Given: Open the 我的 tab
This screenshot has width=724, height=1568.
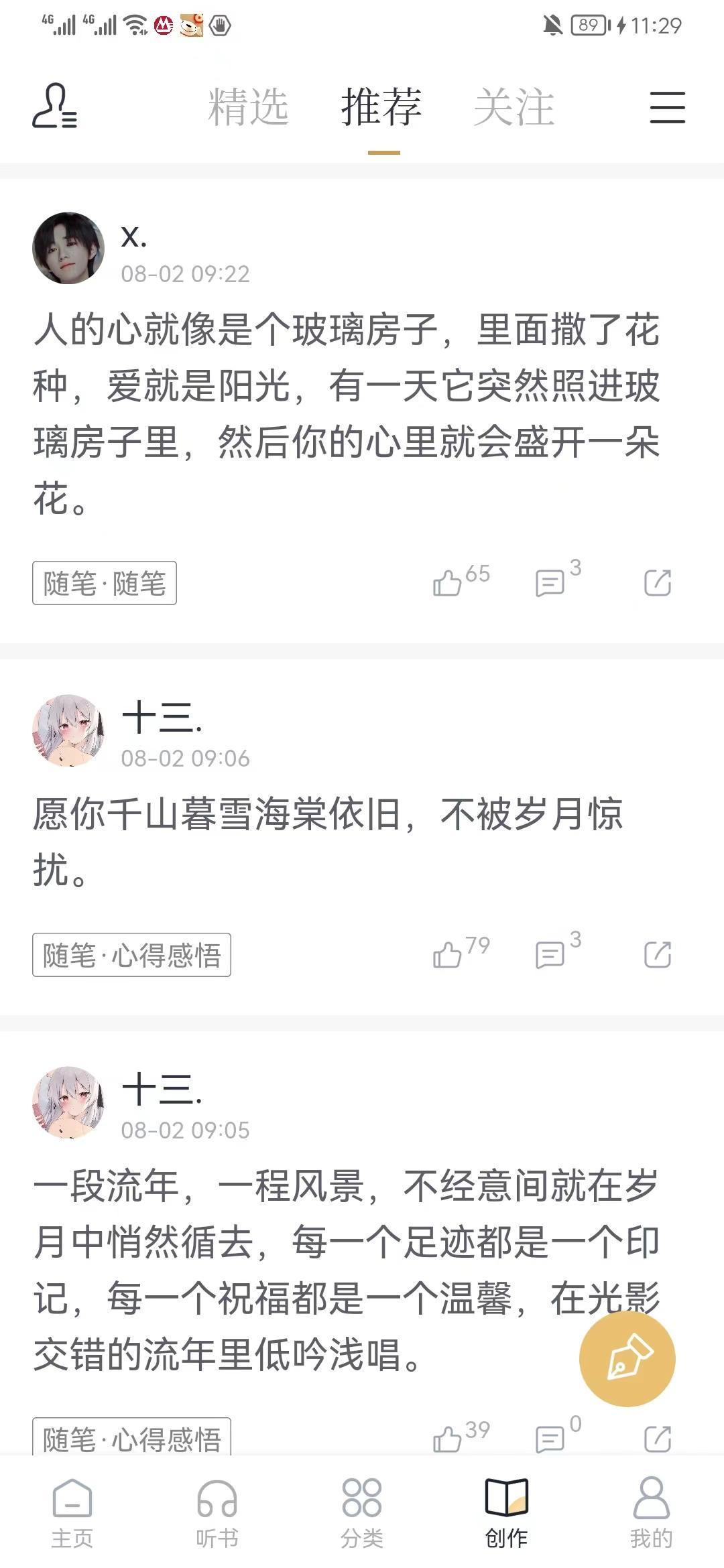Looking at the screenshot, I should (651, 1512).
